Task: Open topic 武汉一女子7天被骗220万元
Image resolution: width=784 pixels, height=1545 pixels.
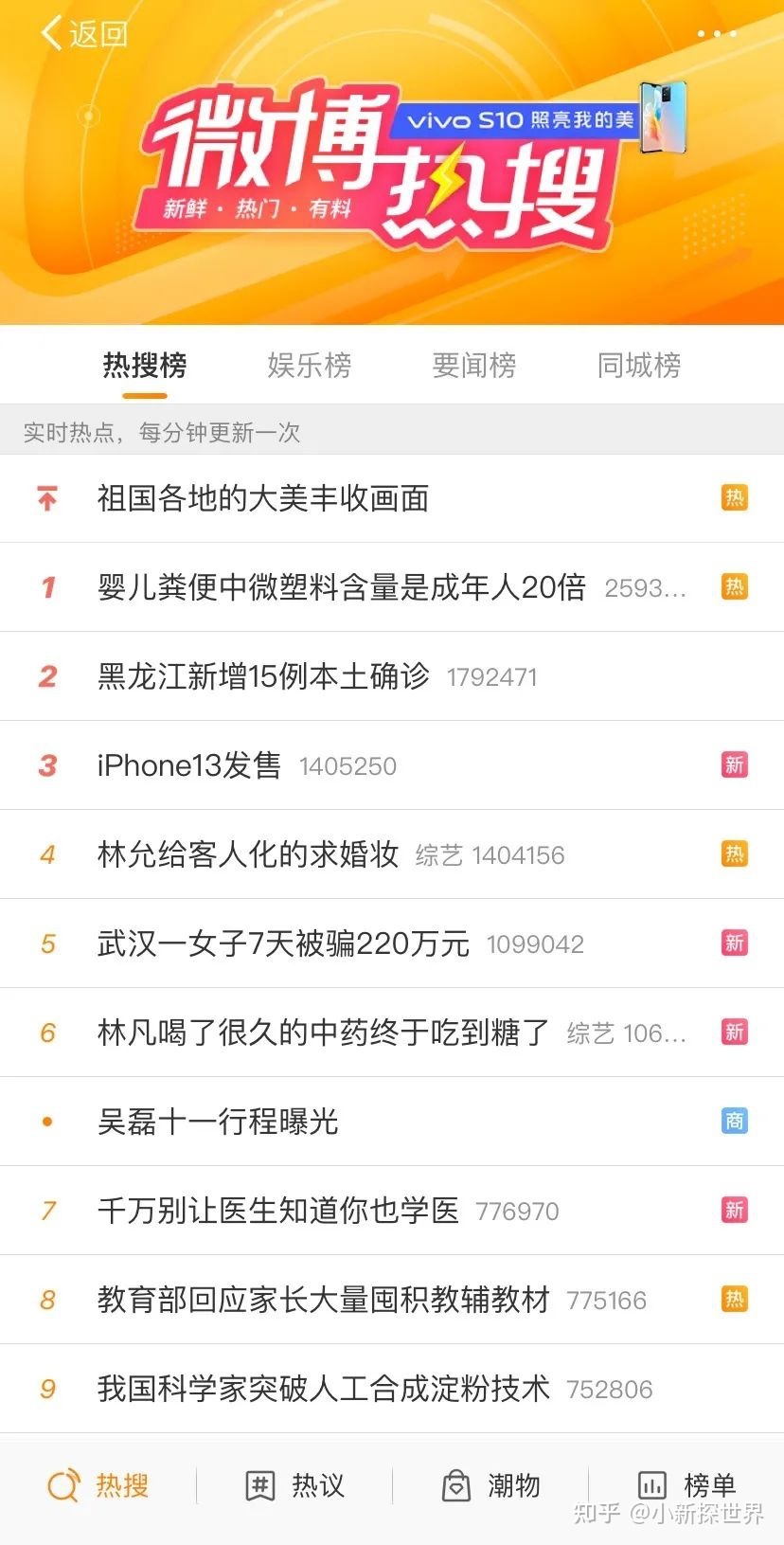Action: [283, 943]
